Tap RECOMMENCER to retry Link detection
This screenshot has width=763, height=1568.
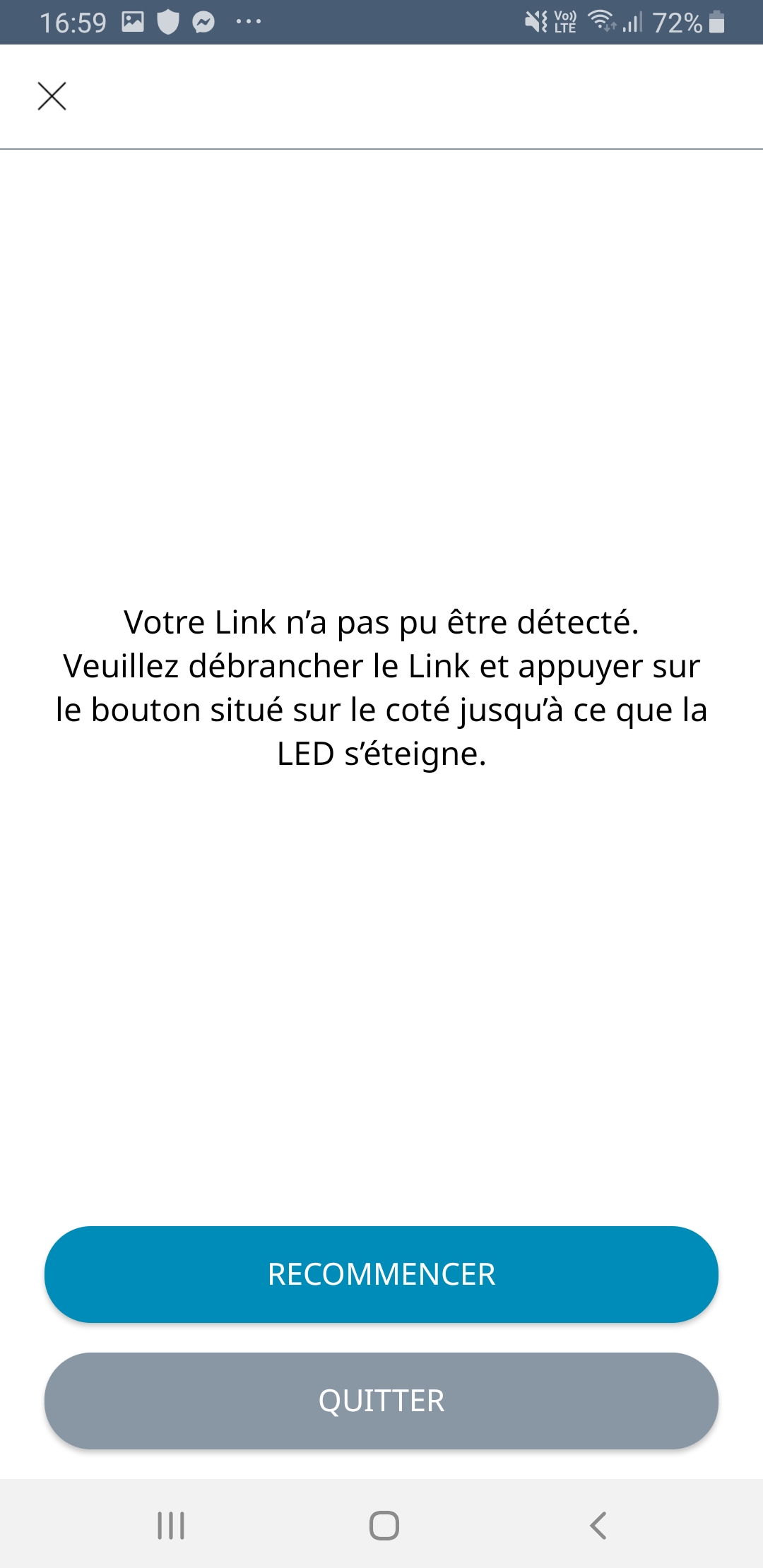[381, 1274]
